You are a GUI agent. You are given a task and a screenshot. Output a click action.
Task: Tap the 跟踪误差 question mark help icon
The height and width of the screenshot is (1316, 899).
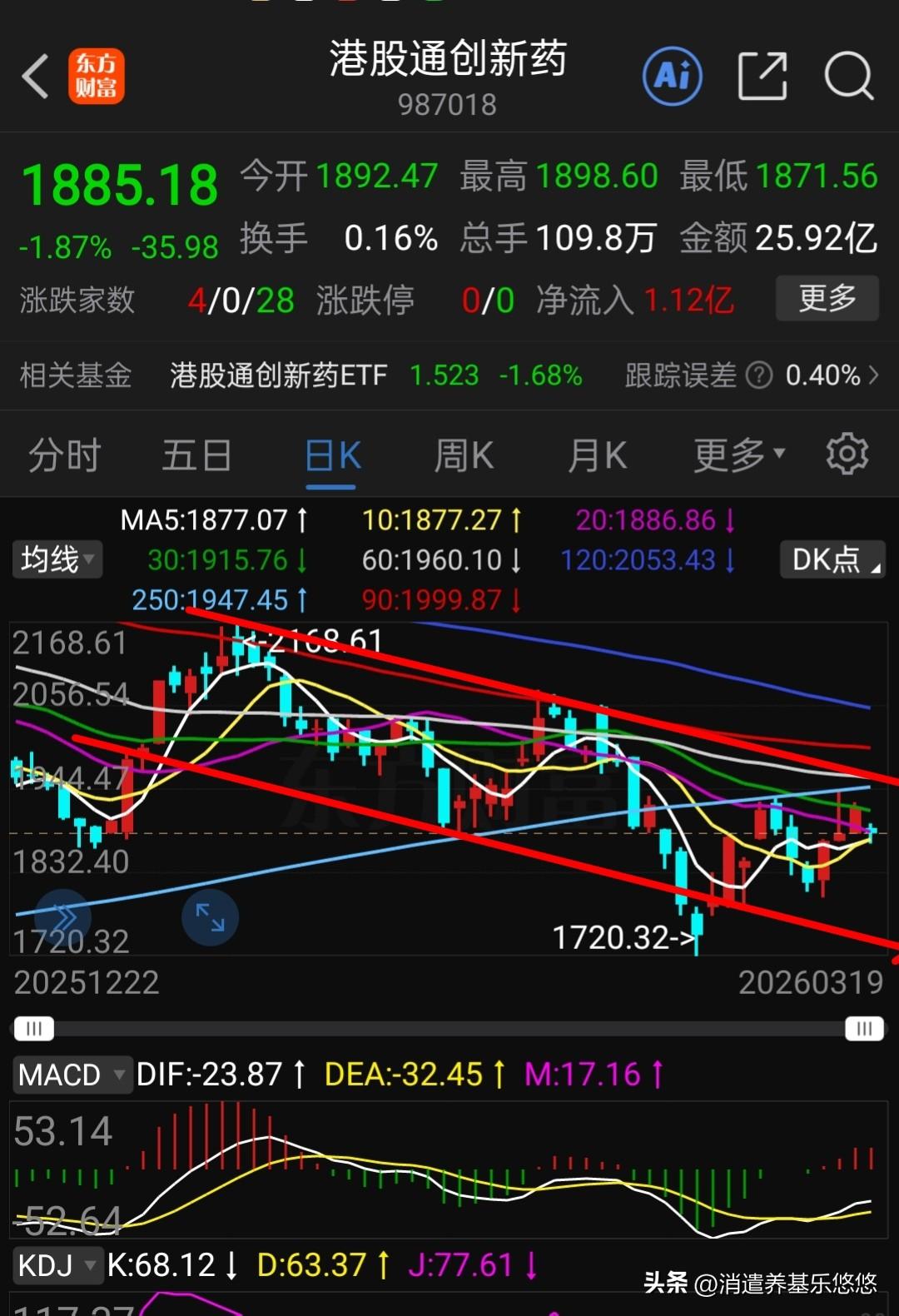(x=758, y=376)
